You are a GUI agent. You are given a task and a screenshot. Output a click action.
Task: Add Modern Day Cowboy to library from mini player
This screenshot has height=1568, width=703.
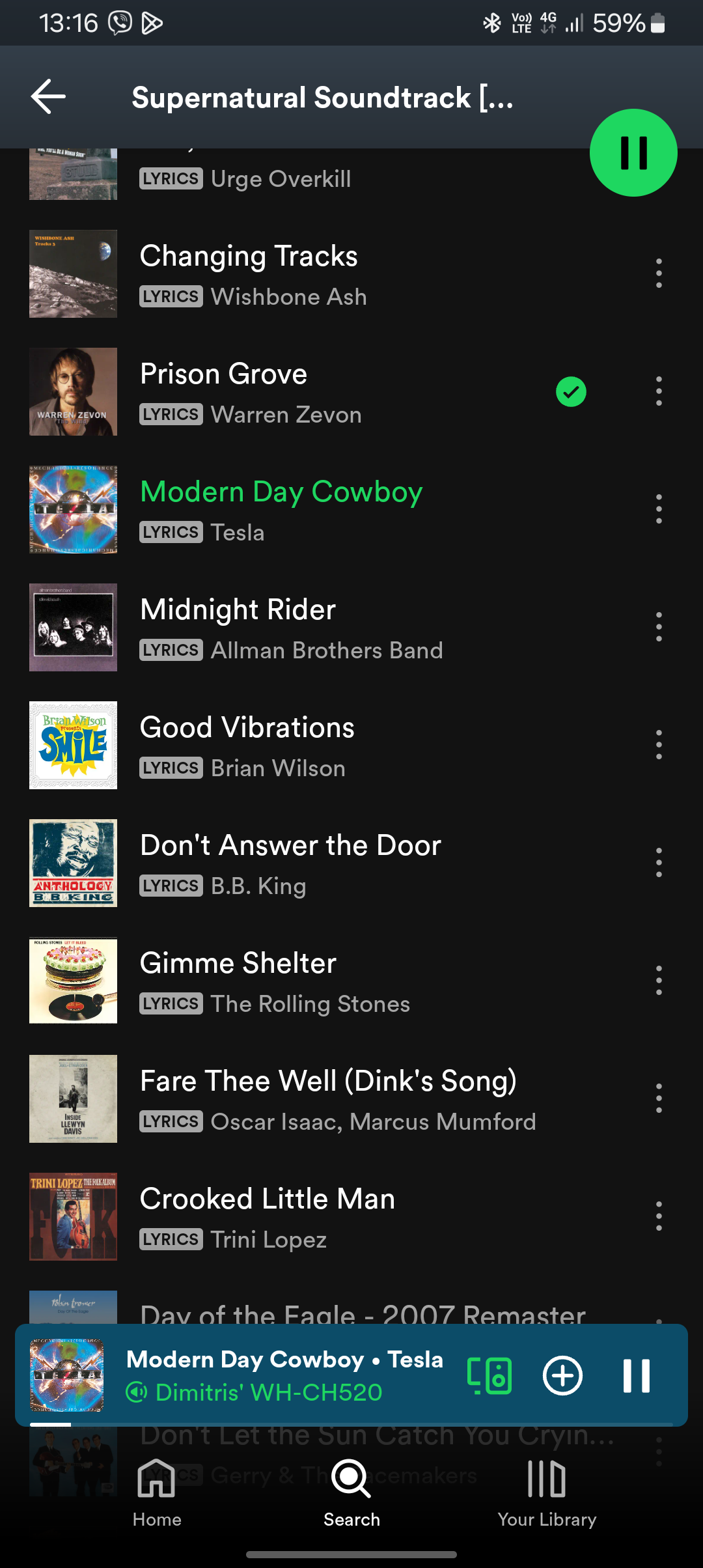pos(562,1375)
